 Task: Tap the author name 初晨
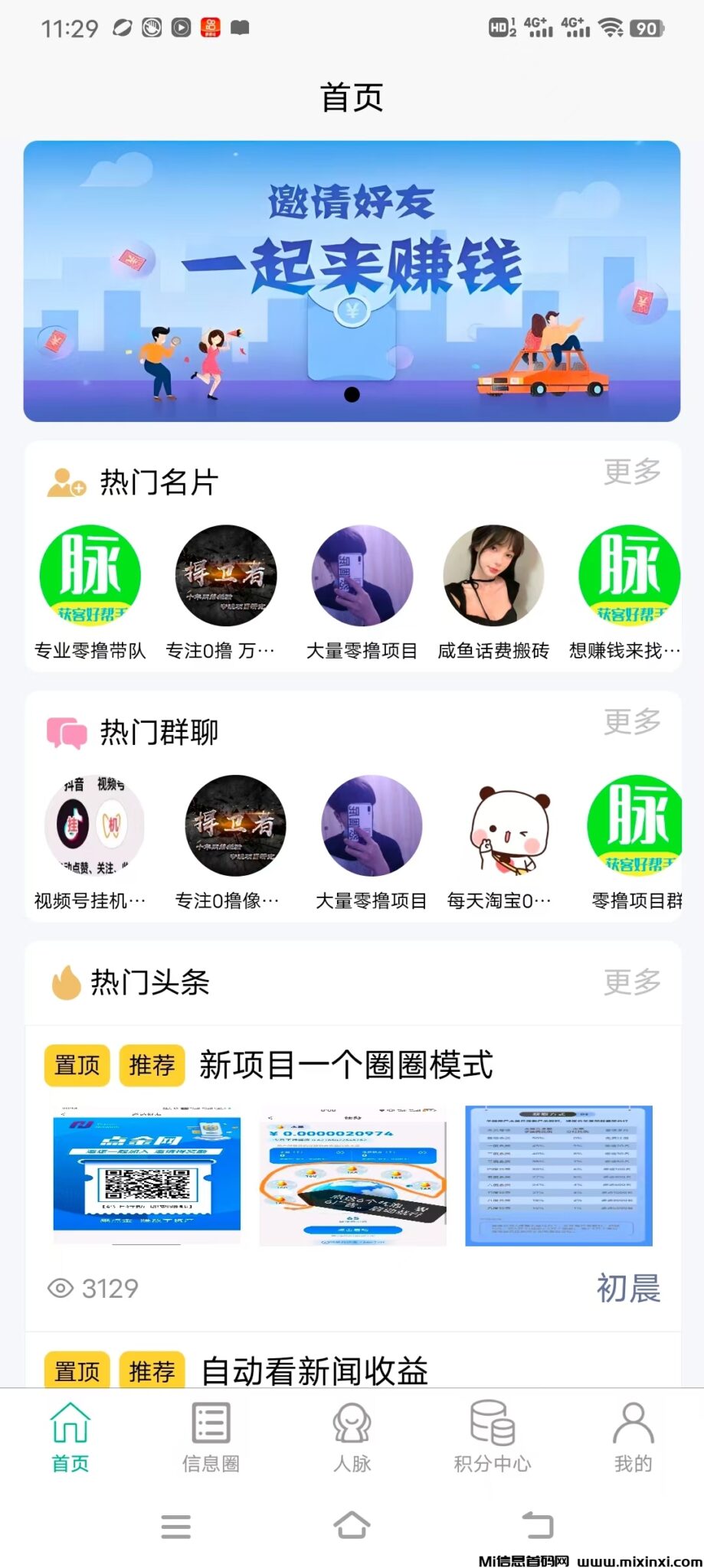(x=628, y=1289)
